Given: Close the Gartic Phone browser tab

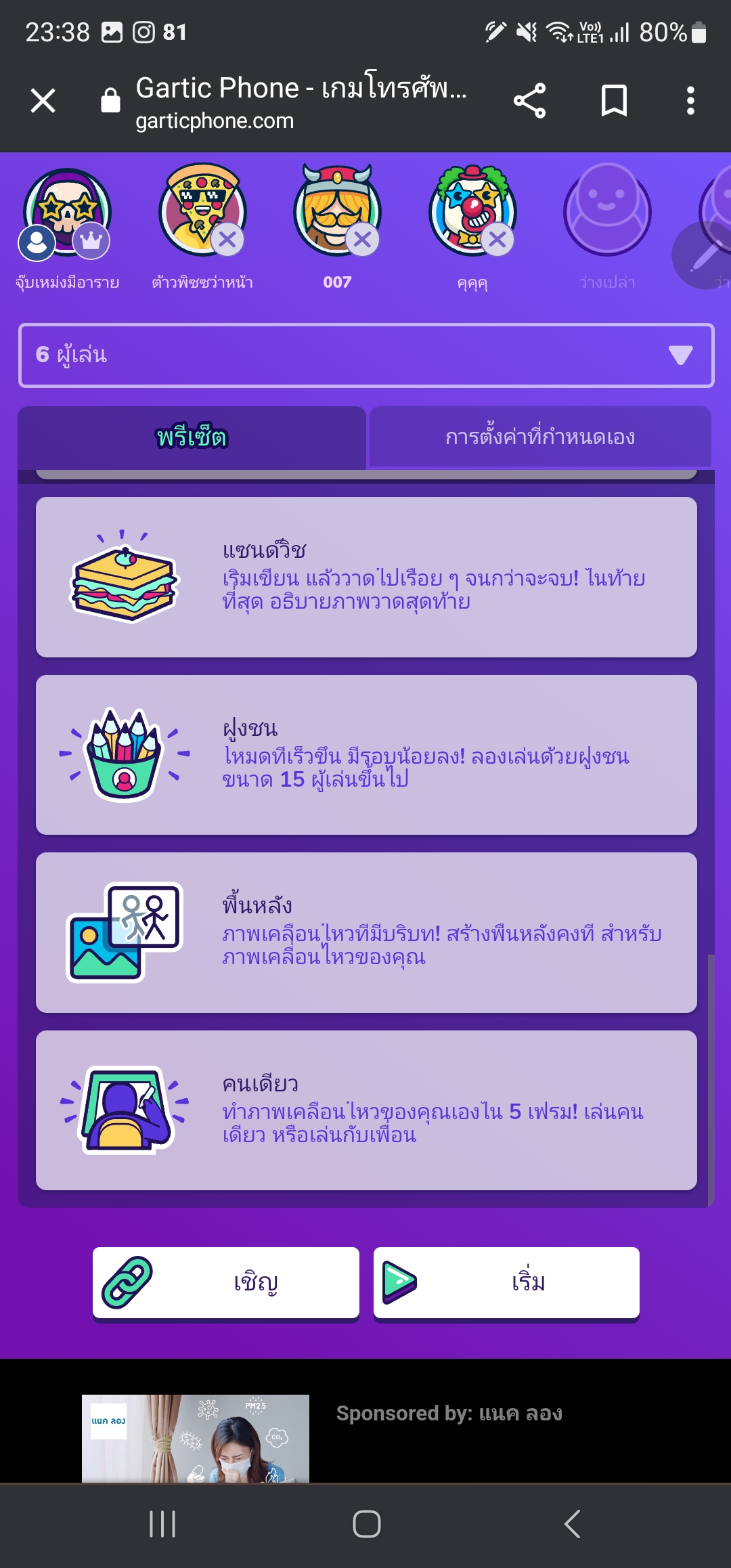Looking at the screenshot, I should 43,102.
